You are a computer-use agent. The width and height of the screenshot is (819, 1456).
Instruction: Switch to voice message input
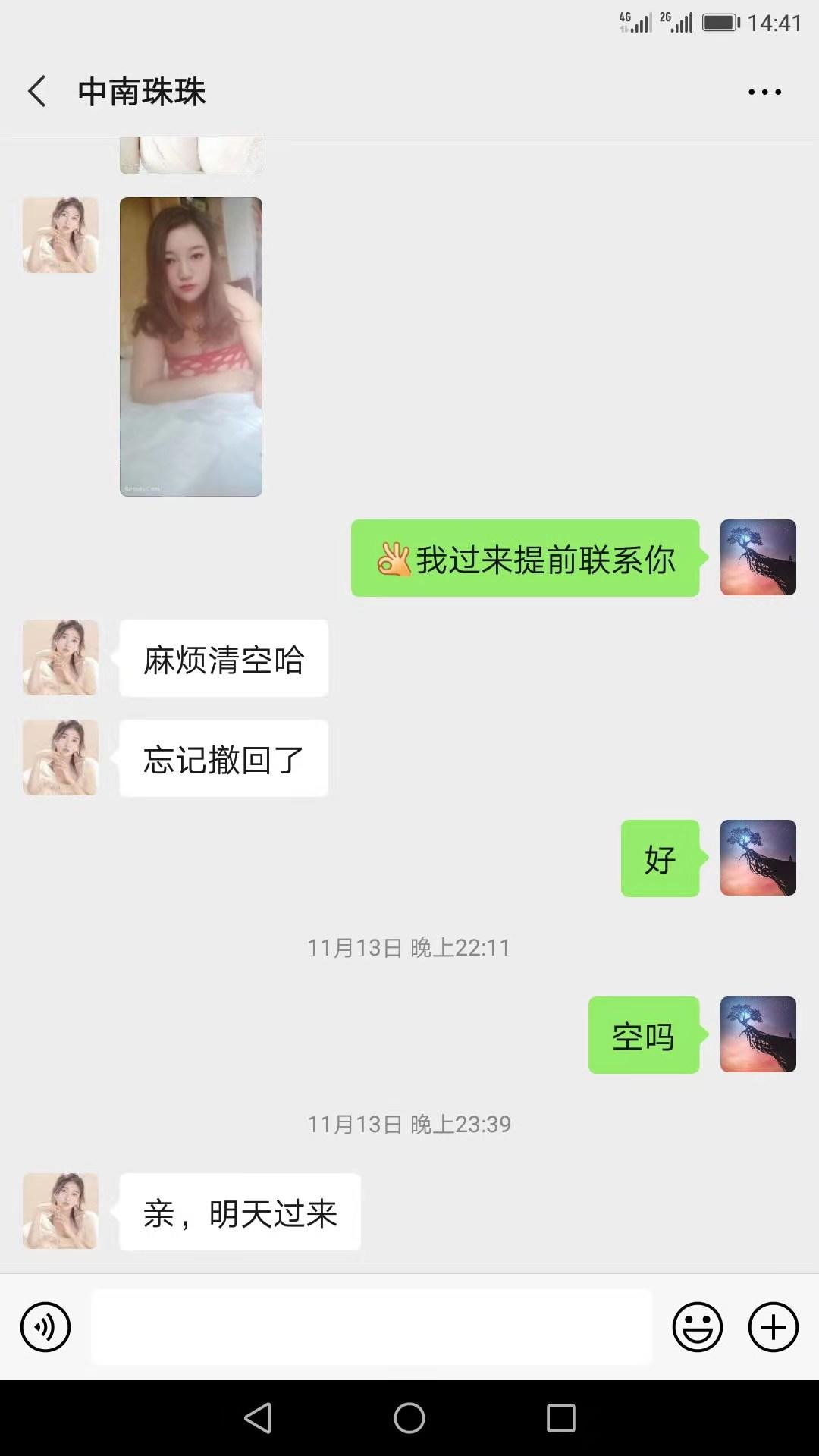(x=45, y=1327)
